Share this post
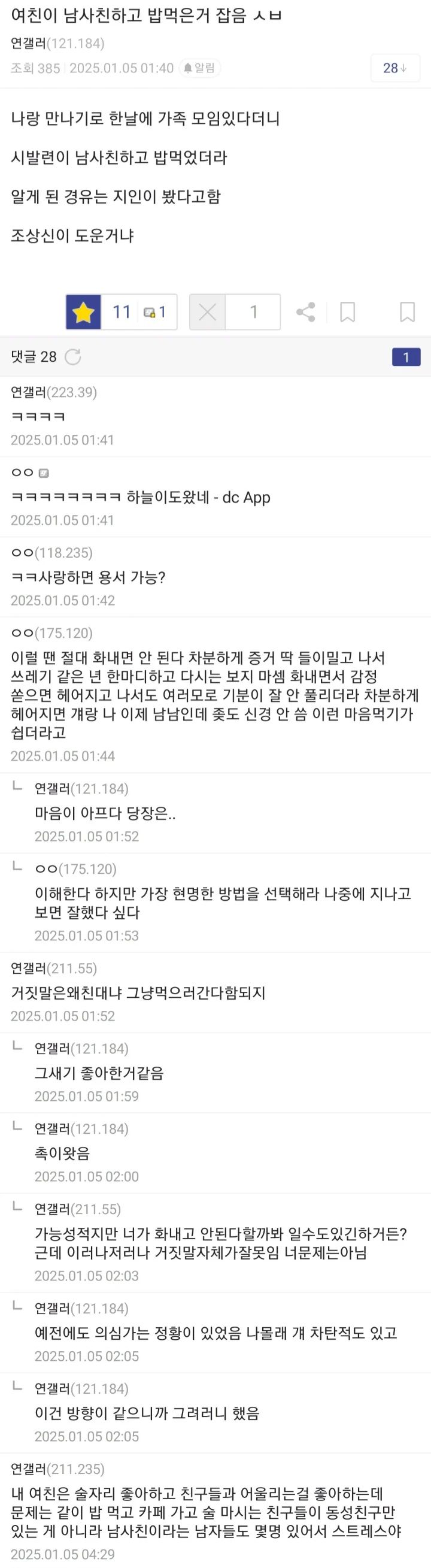This screenshot has width=431, height=1568. [x=306, y=312]
